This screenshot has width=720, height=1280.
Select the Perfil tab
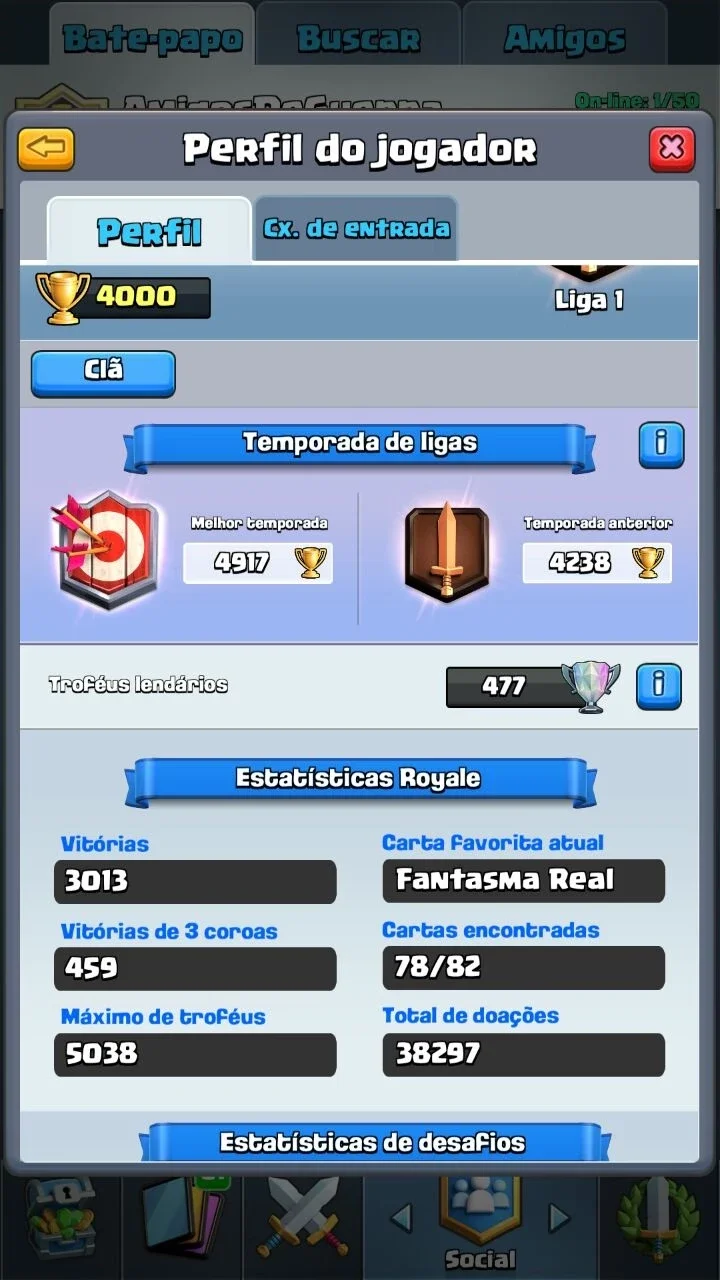149,230
